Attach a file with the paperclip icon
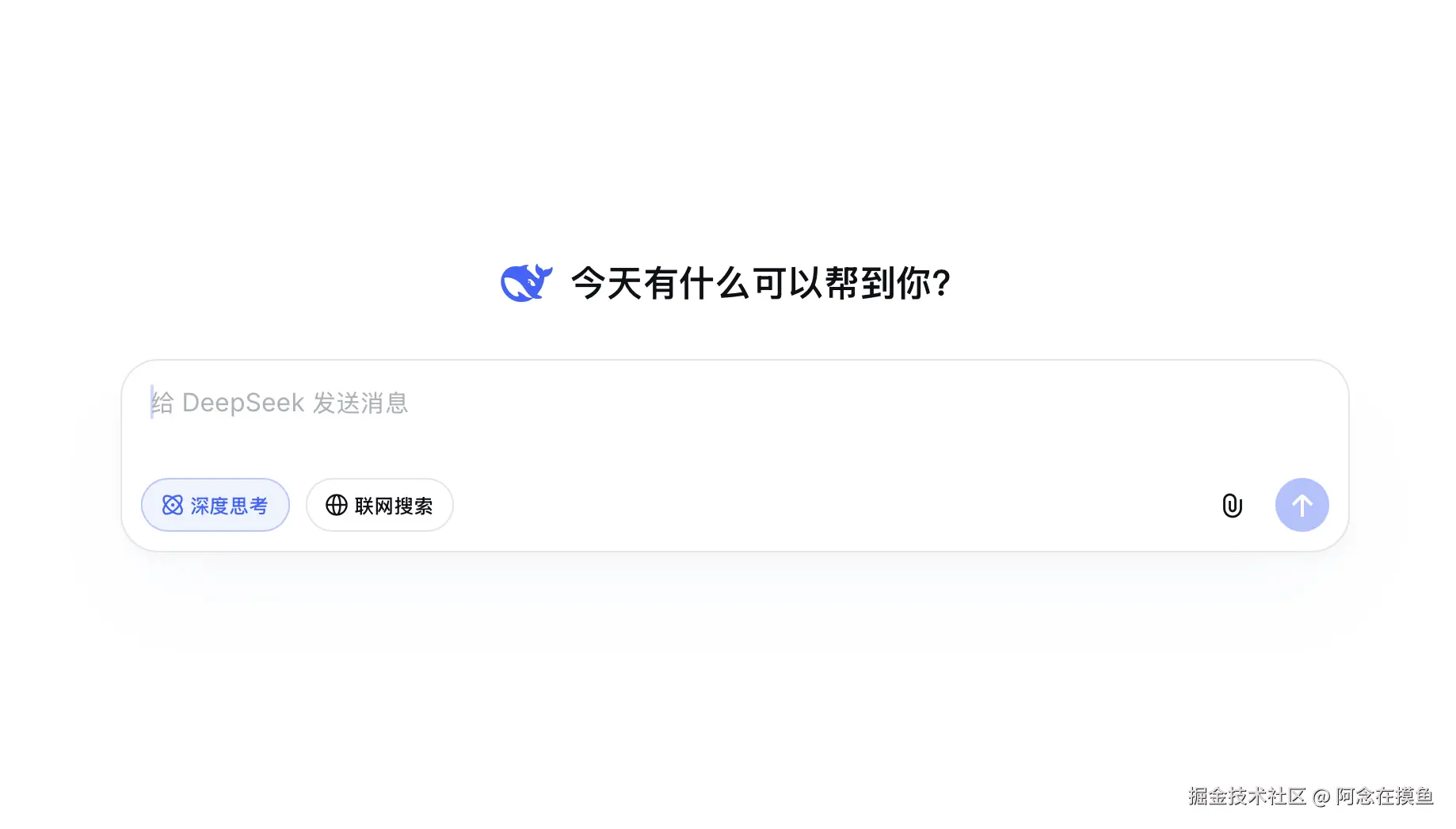 tap(1232, 505)
